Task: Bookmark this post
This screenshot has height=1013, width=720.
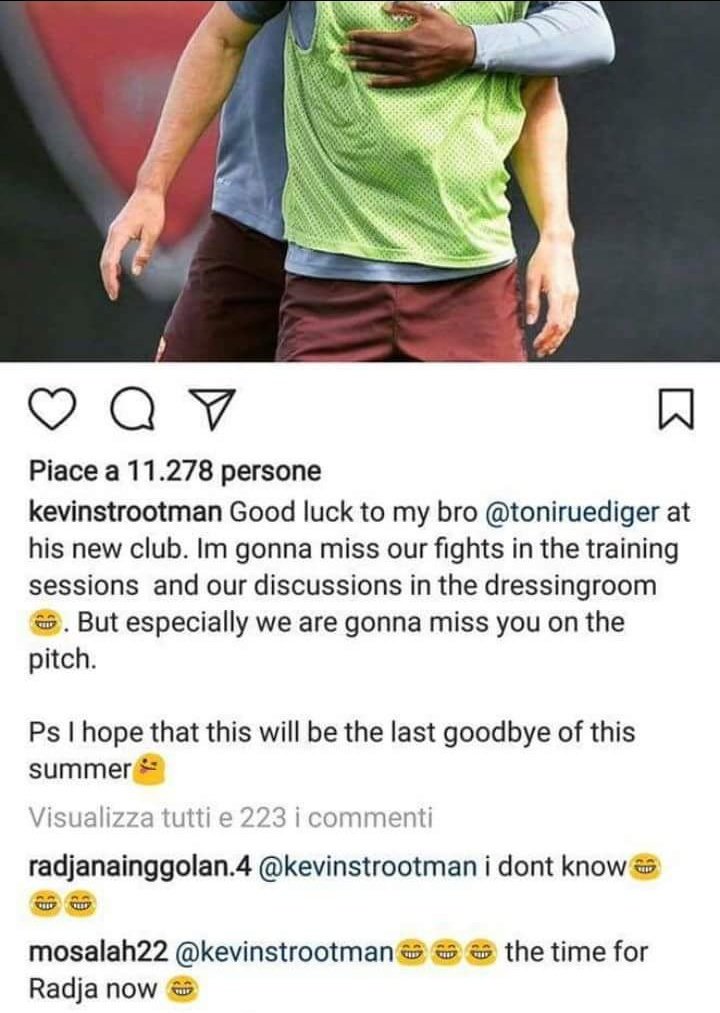Action: 676,410
